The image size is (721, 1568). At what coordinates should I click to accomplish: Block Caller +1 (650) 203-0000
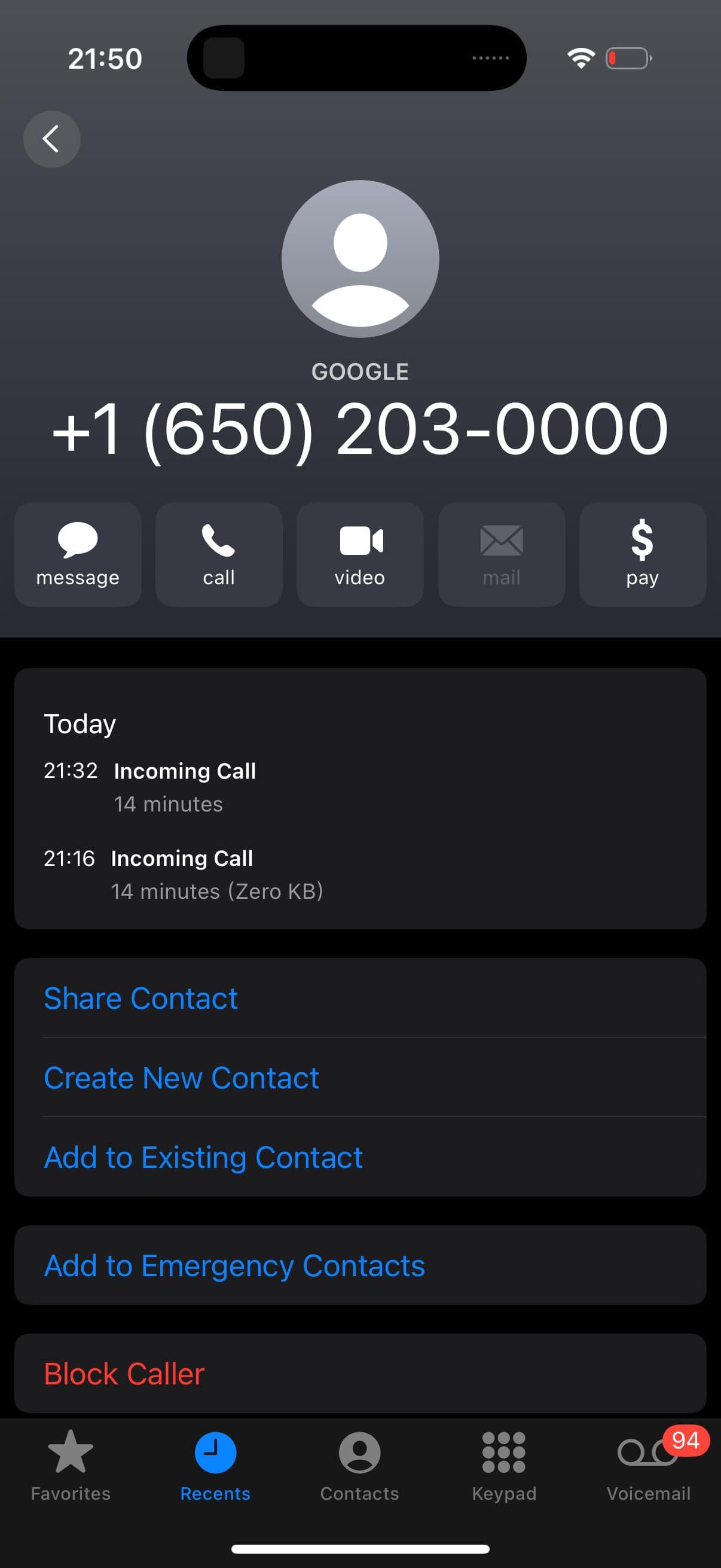click(124, 1374)
